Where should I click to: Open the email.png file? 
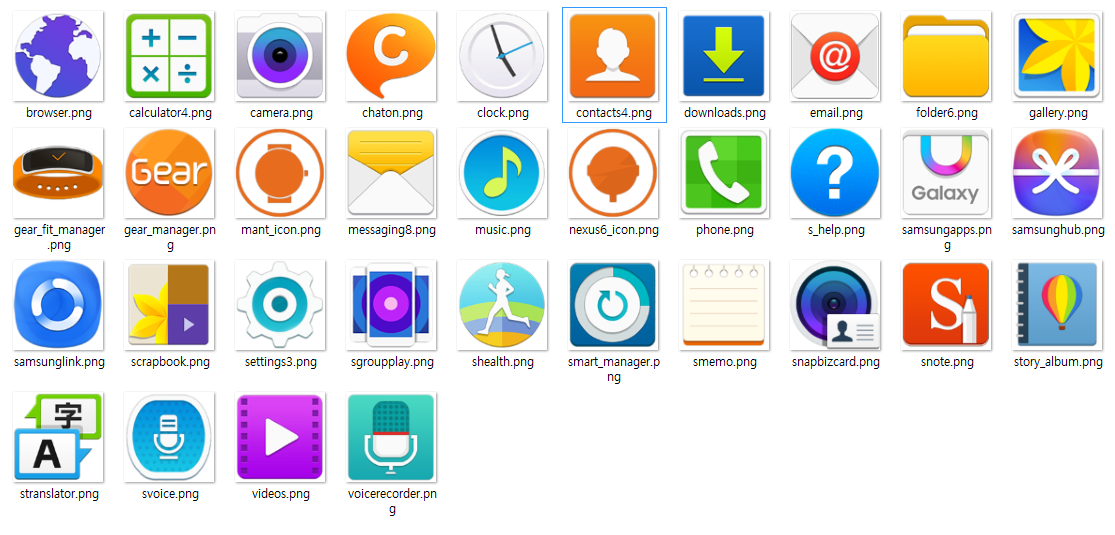click(835, 56)
